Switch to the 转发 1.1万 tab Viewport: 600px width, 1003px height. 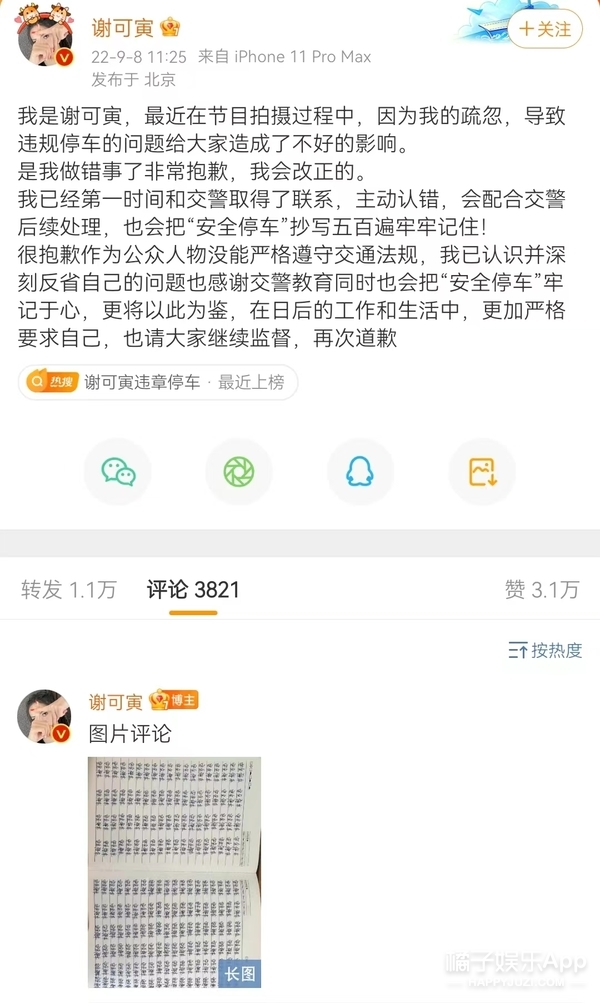click(x=68, y=590)
